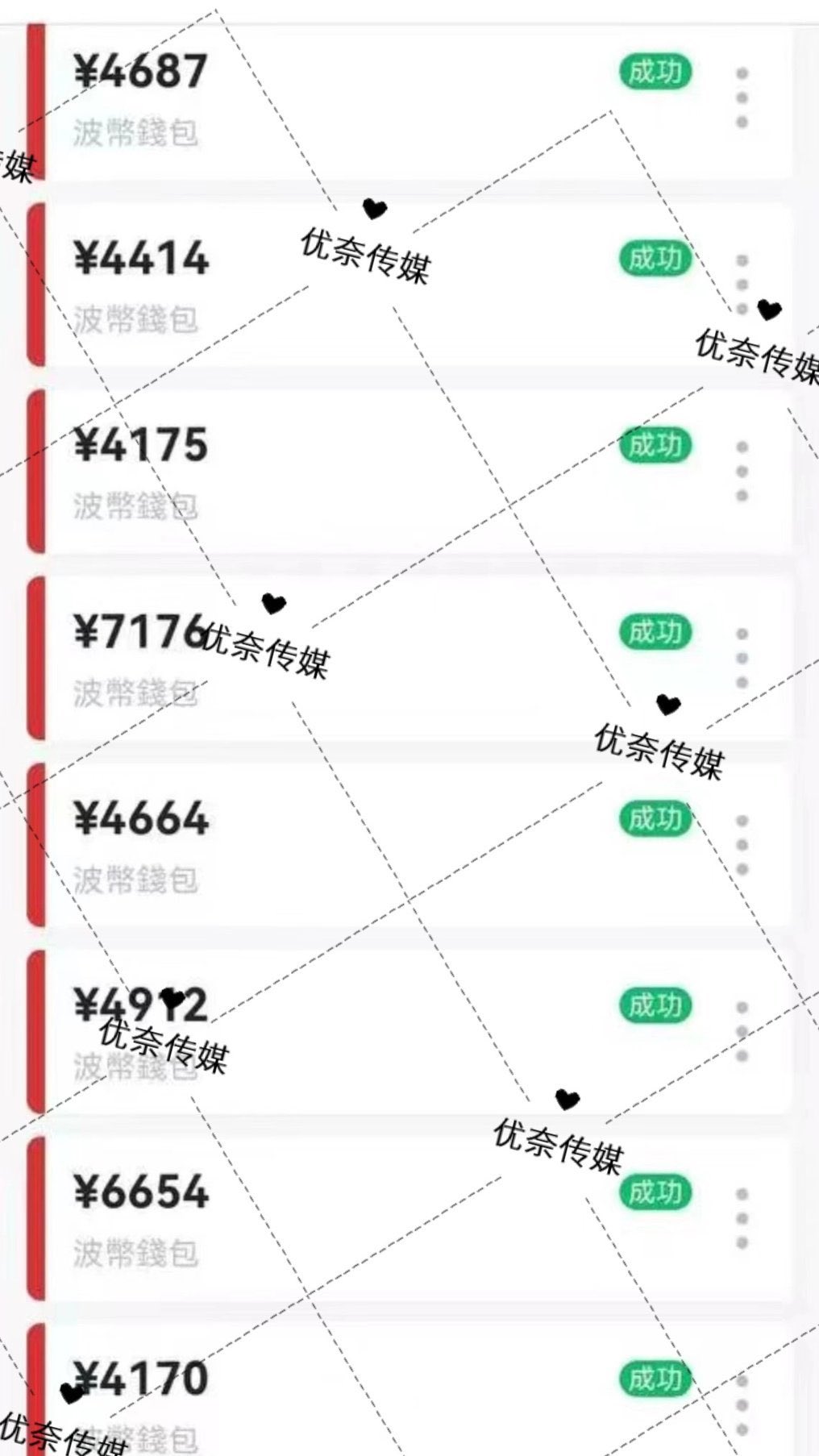View details of the ¥4175 record
Screen dimensions: 819x1456
[x=410, y=472]
